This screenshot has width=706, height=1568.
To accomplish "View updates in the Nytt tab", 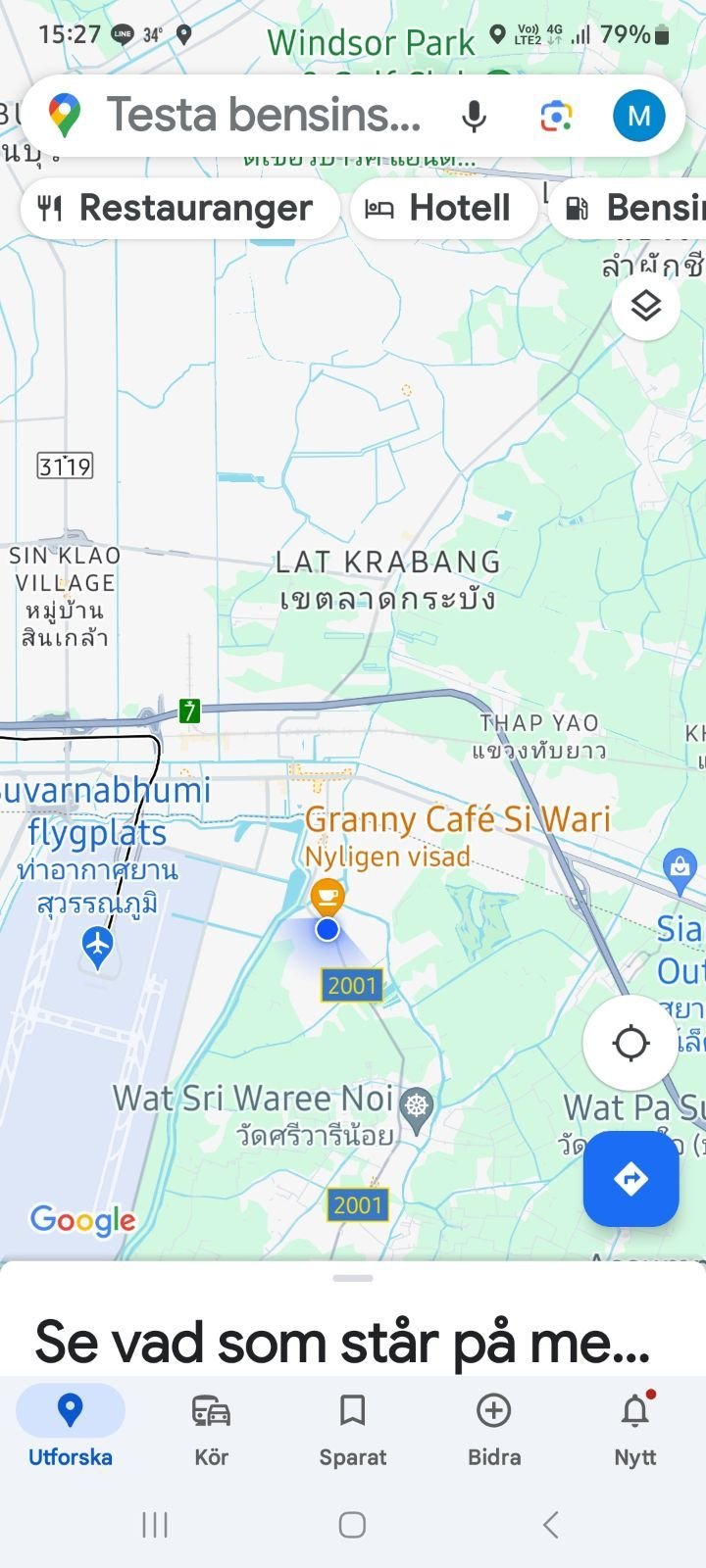I will 634,1429.
